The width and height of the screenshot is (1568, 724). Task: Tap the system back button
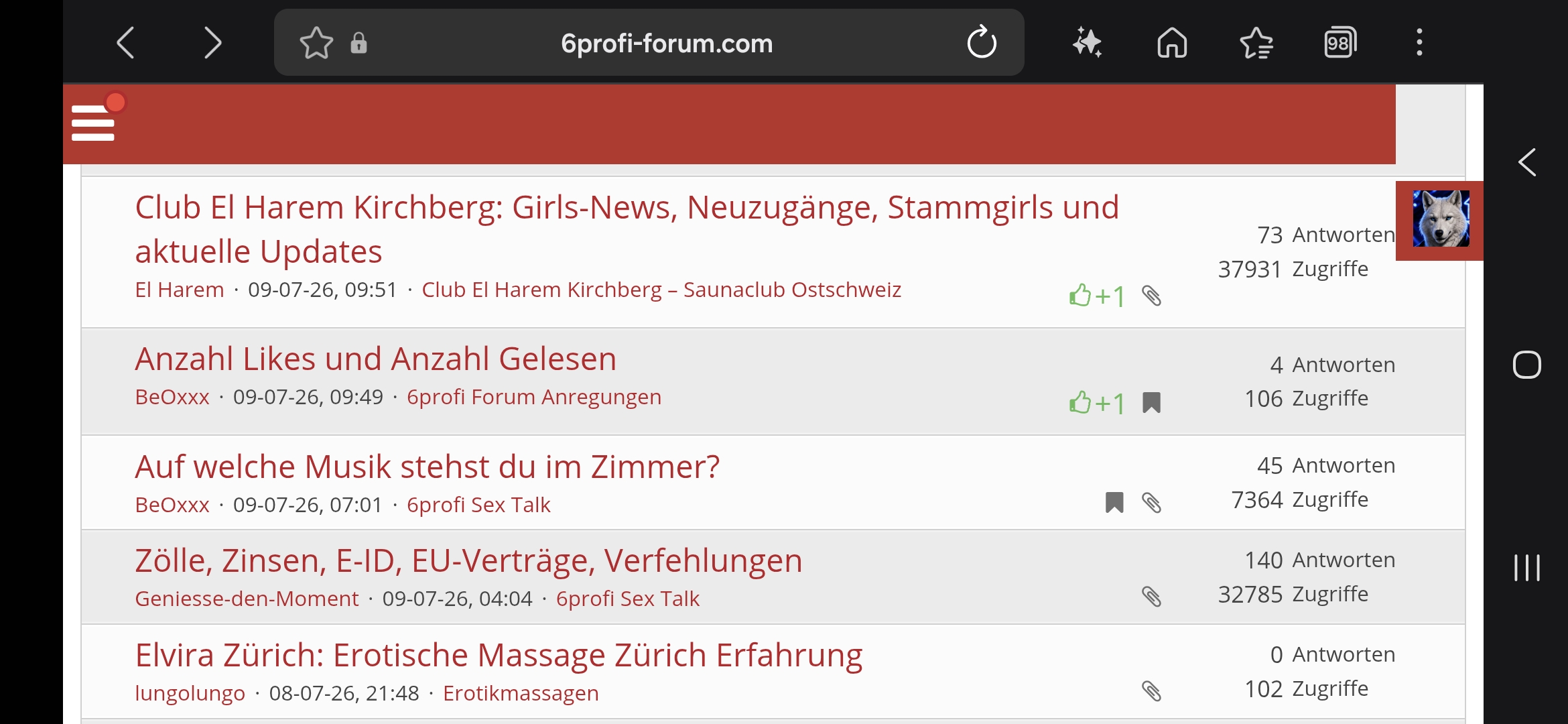coord(1527,162)
